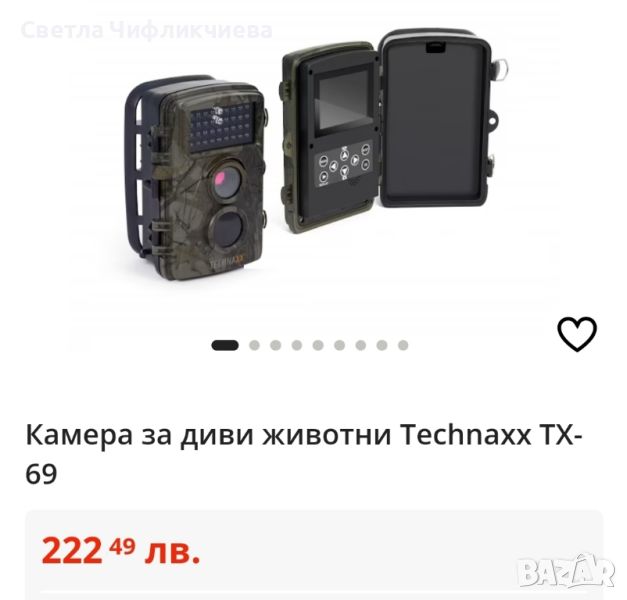Add the Technaxx TX-69 camera to favorites
627x600 pixels.
tap(577, 334)
